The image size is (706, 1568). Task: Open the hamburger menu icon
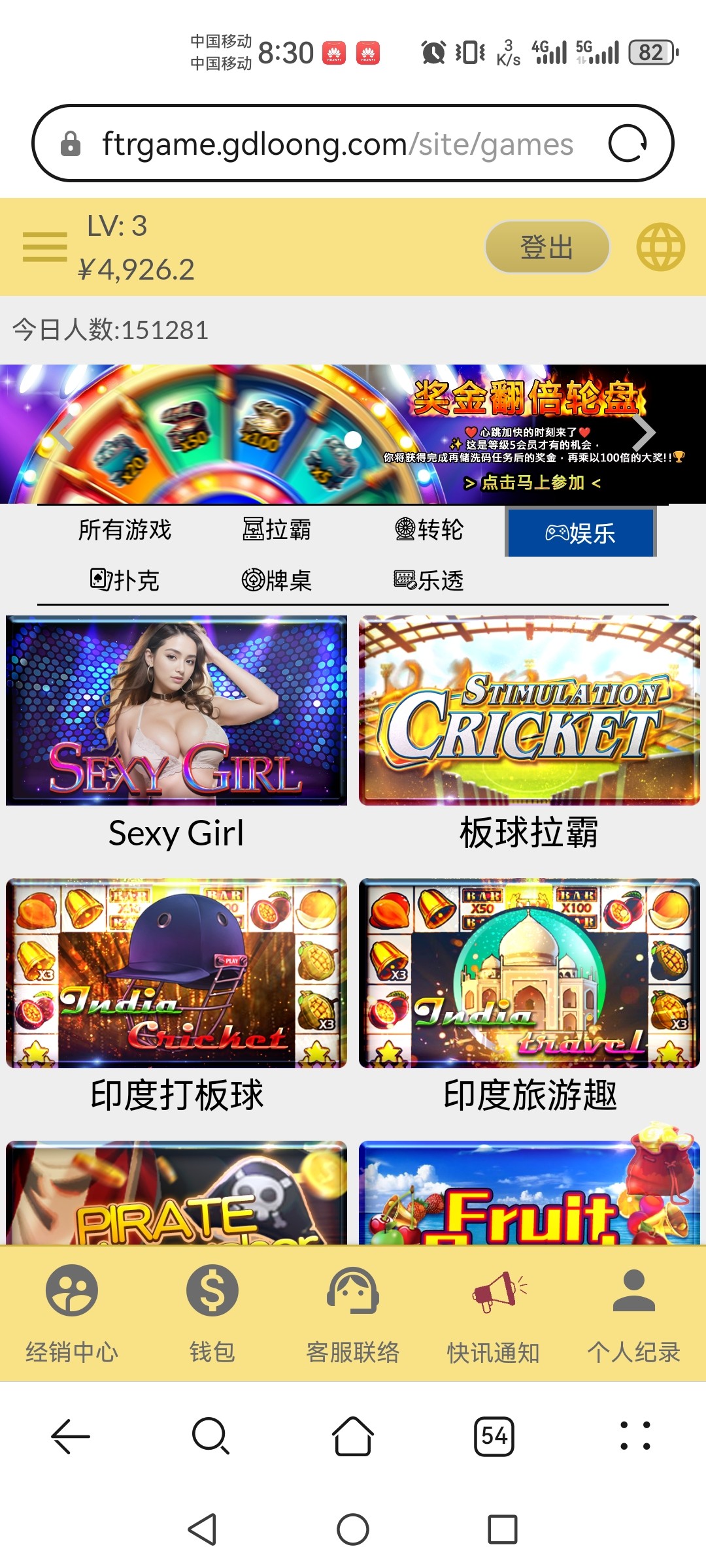[43, 247]
